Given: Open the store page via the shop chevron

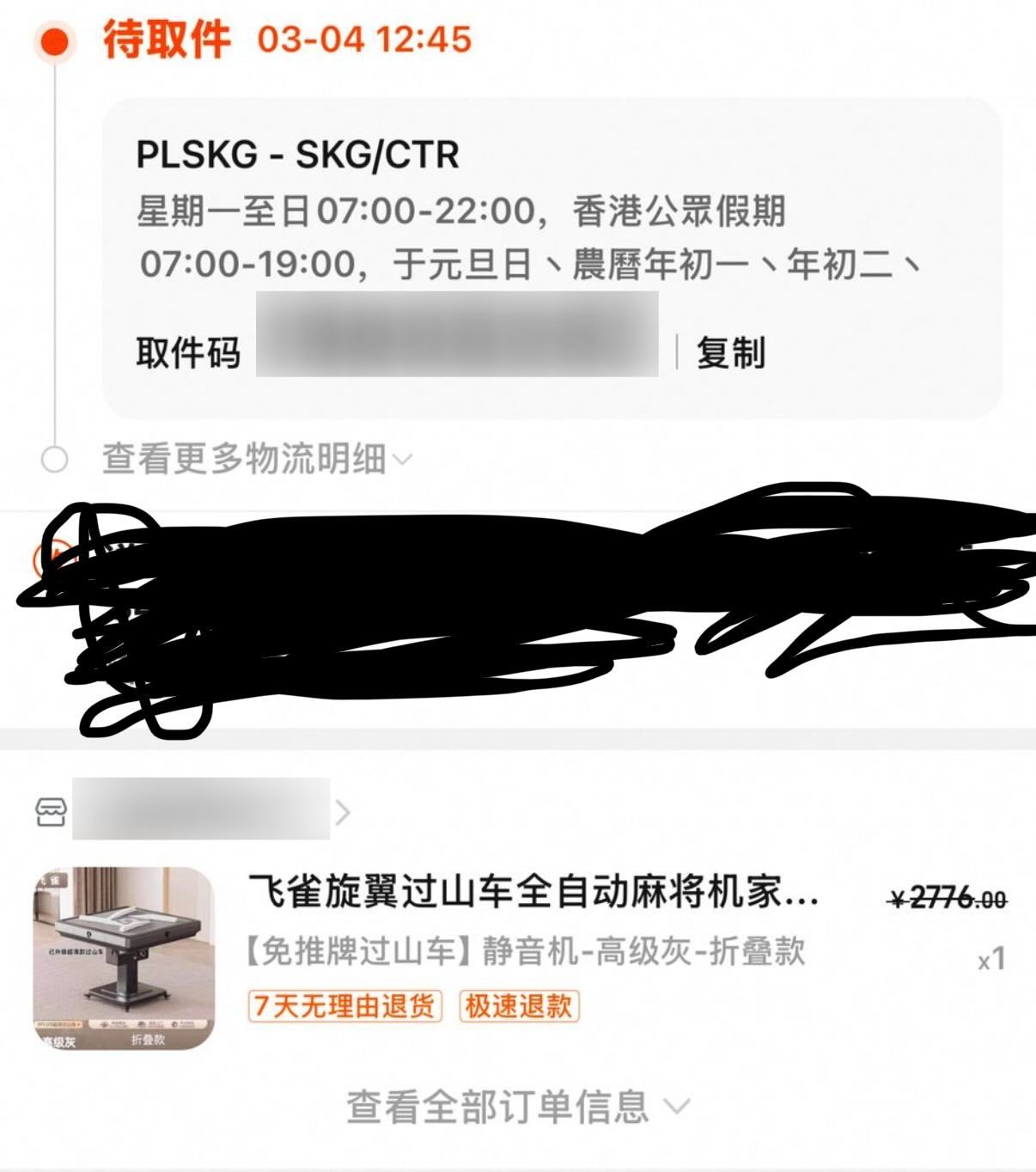Looking at the screenshot, I should coord(343,812).
